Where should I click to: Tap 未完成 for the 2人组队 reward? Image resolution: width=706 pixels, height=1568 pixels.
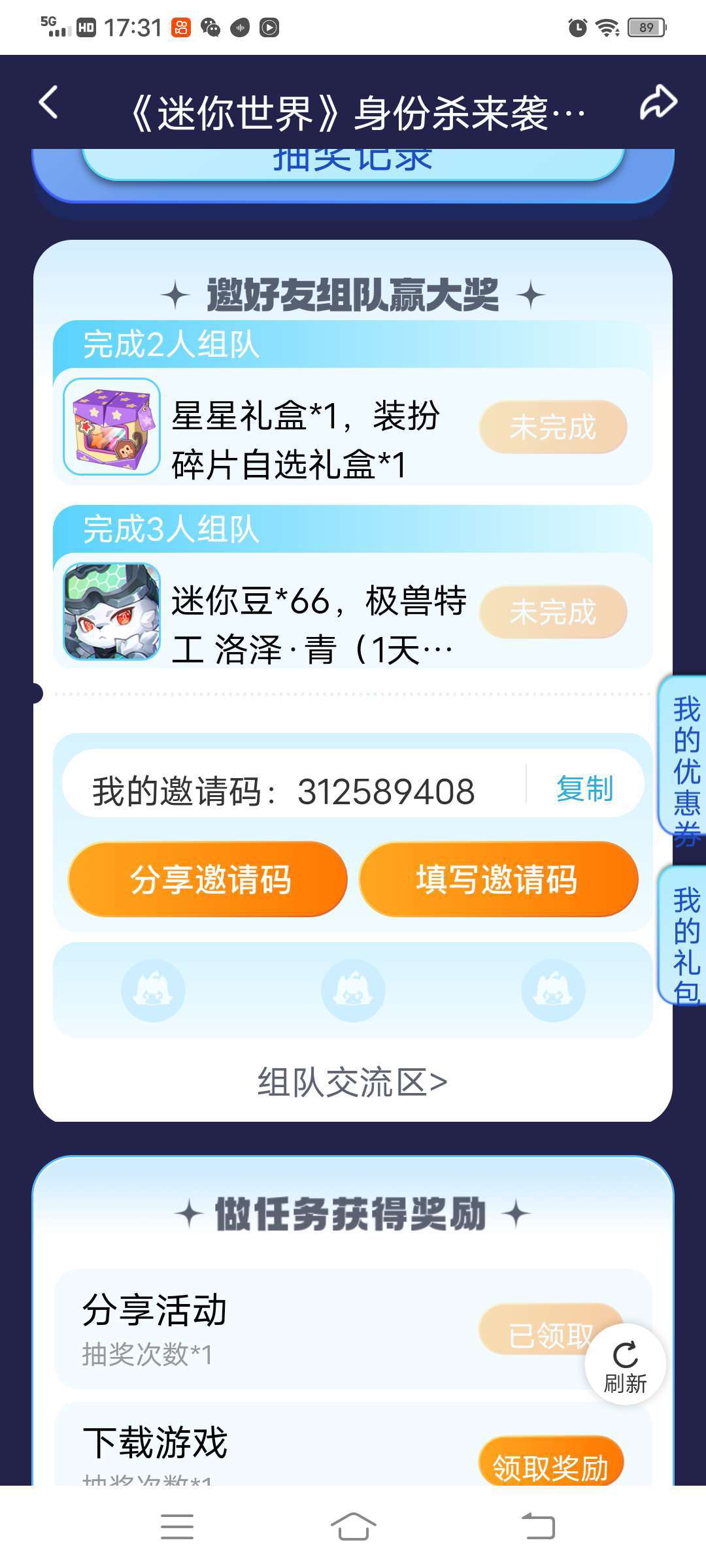[x=553, y=427]
